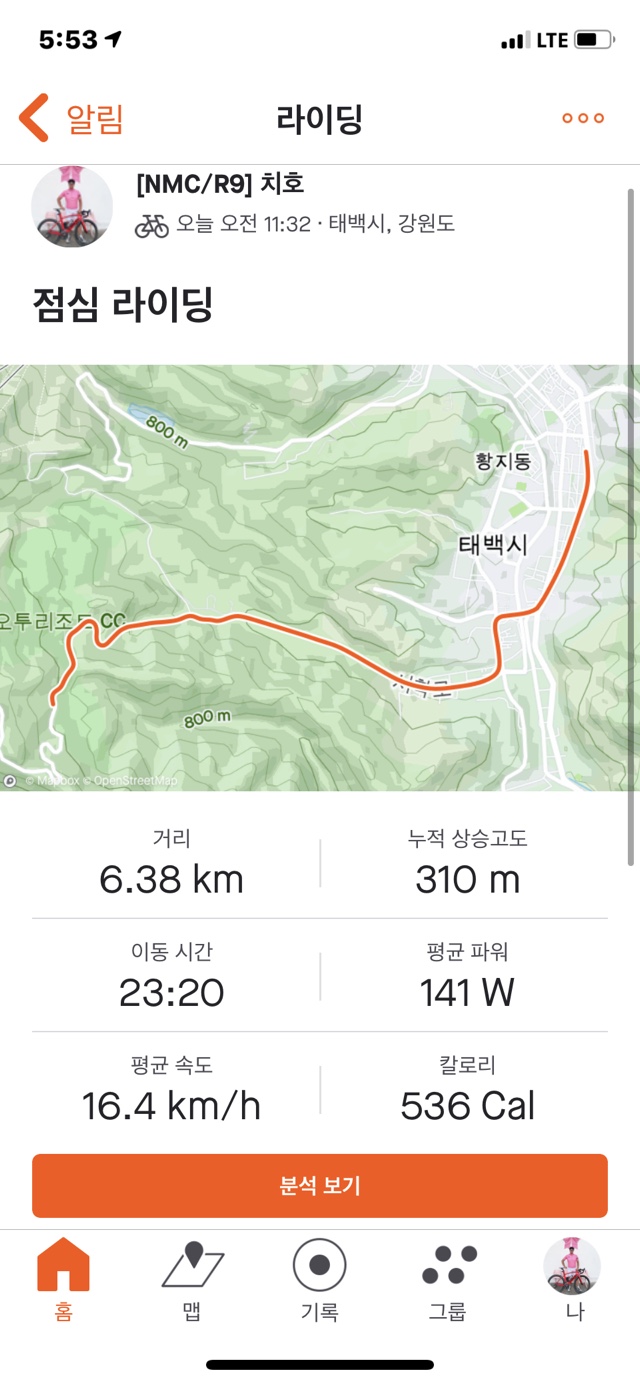Screen dimensions: 640x1386
Task: Tap the 분석 보기 button
Action: pos(320,1186)
